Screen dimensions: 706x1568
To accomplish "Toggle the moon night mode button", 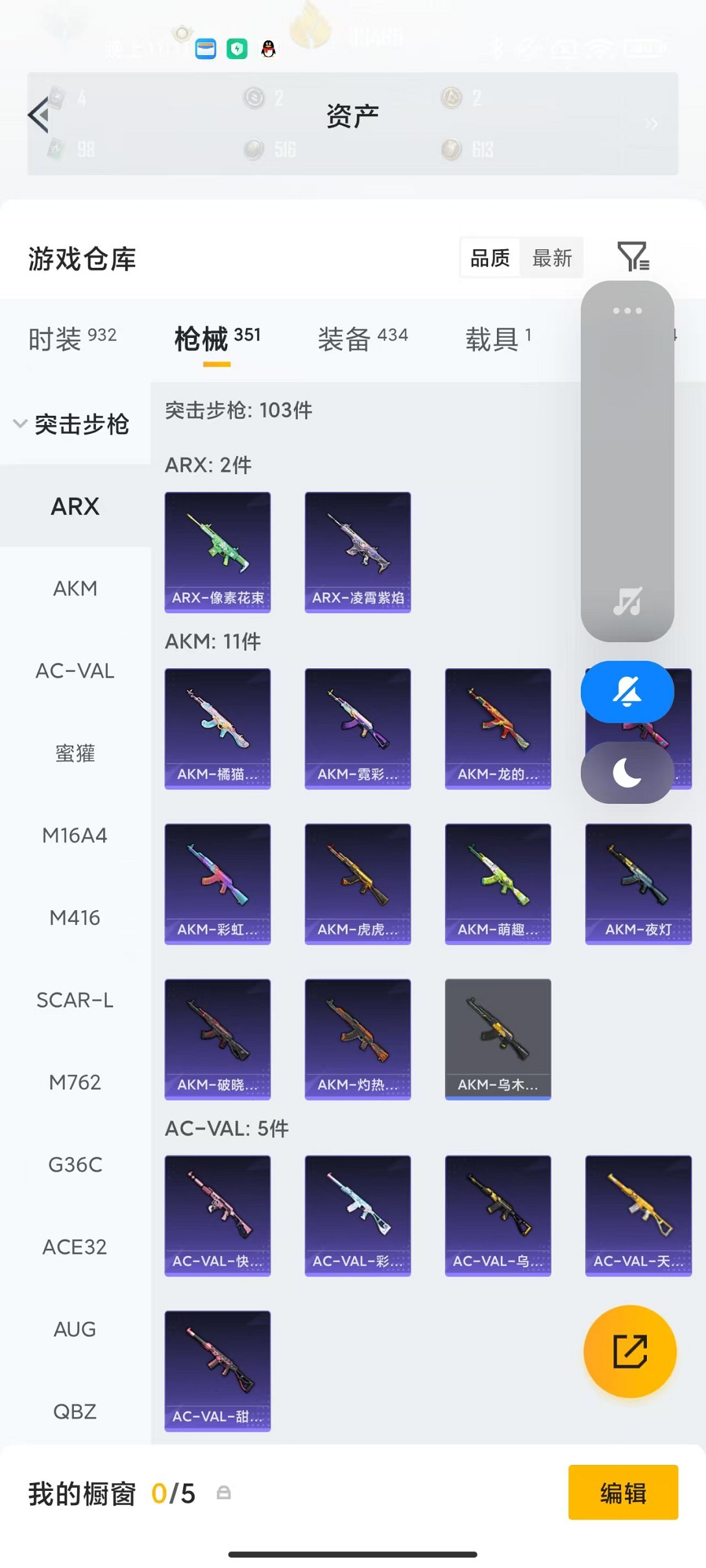I will (x=627, y=773).
